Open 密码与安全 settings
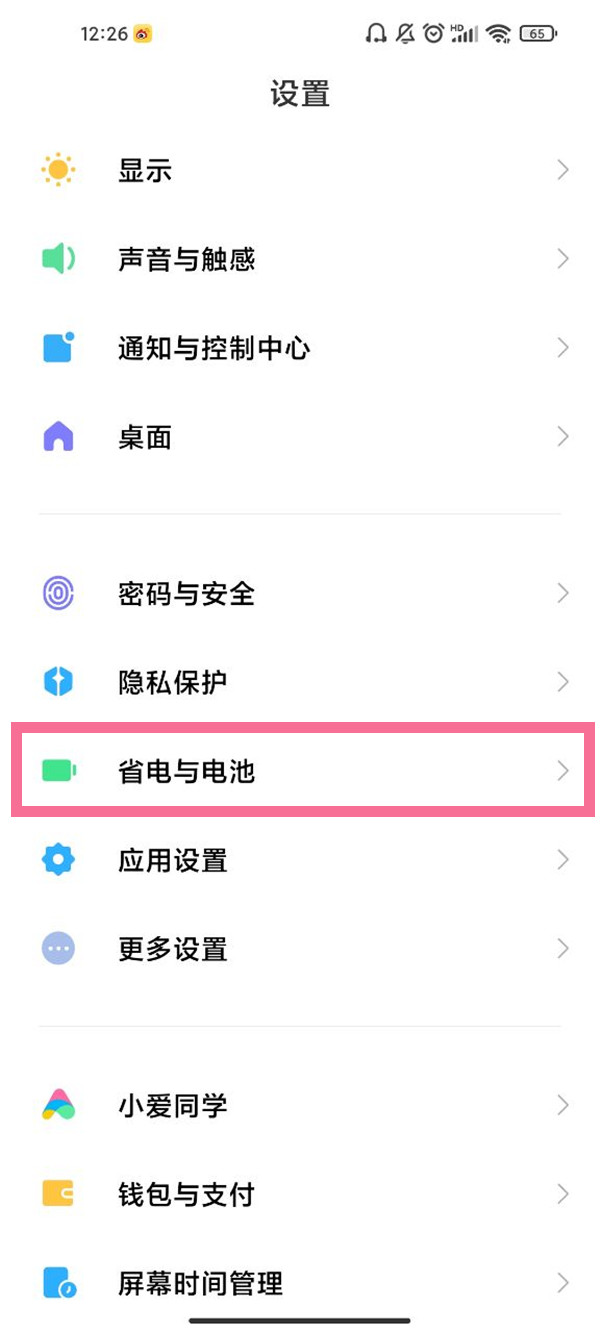 [x=300, y=593]
